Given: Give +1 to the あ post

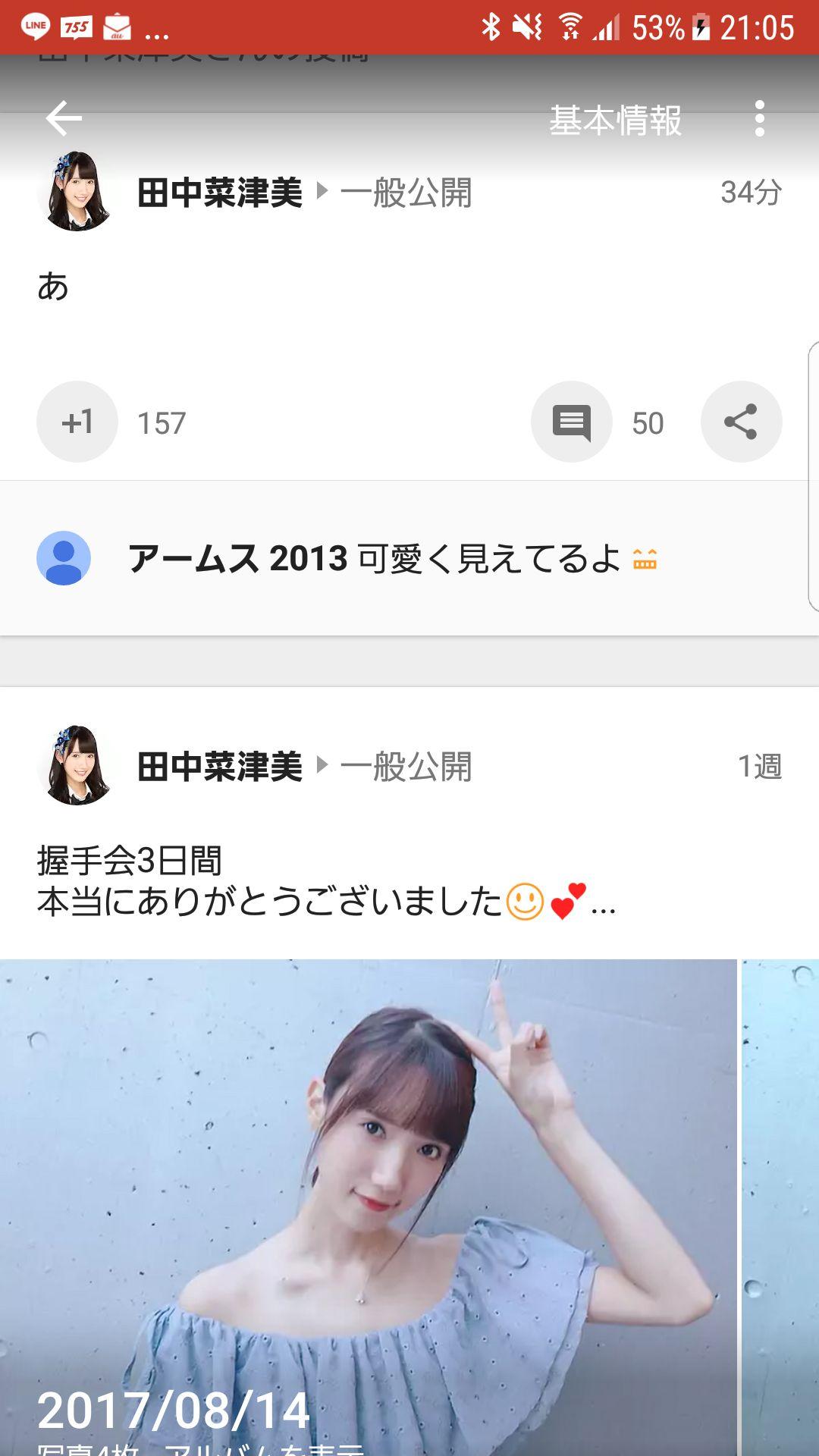Looking at the screenshot, I should pyautogui.click(x=77, y=422).
